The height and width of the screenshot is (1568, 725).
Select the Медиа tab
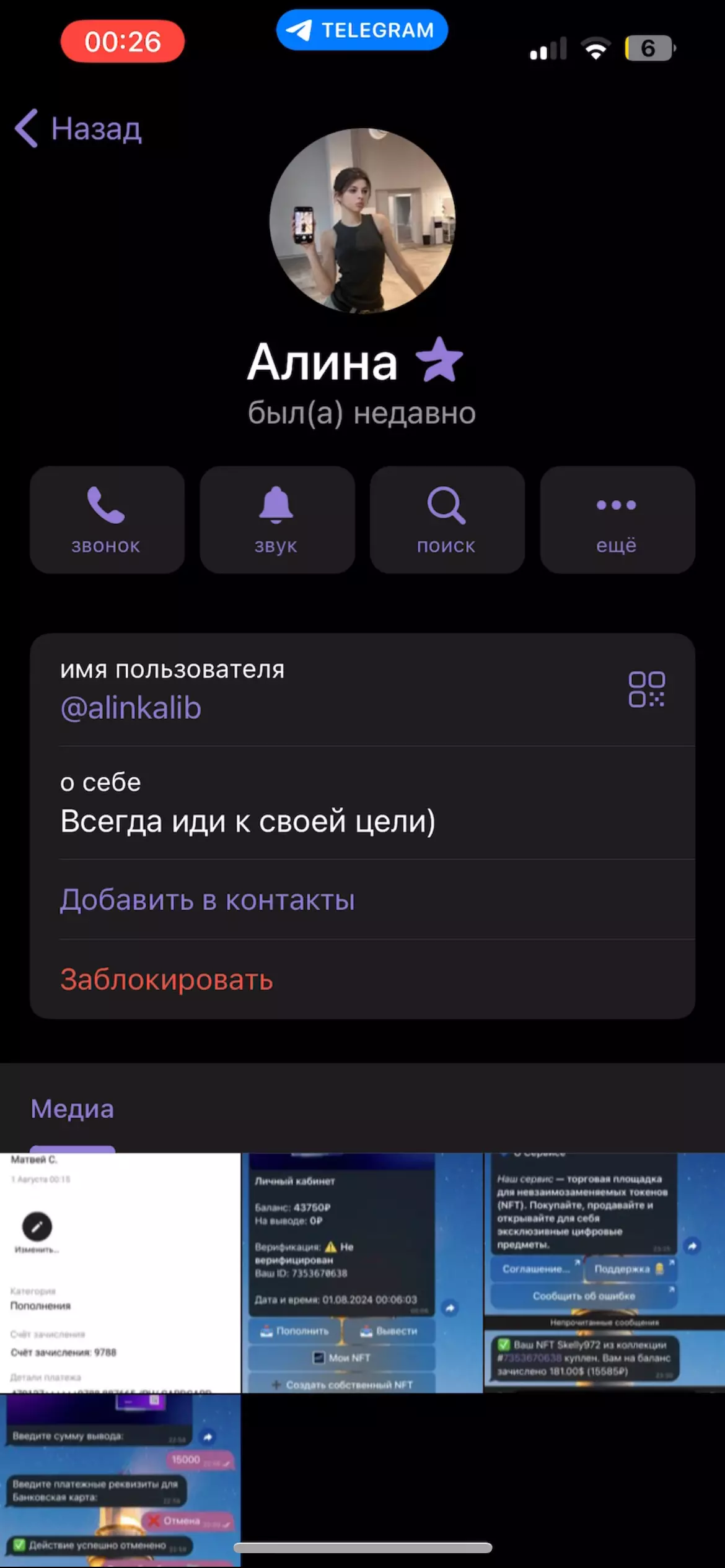point(72,1108)
